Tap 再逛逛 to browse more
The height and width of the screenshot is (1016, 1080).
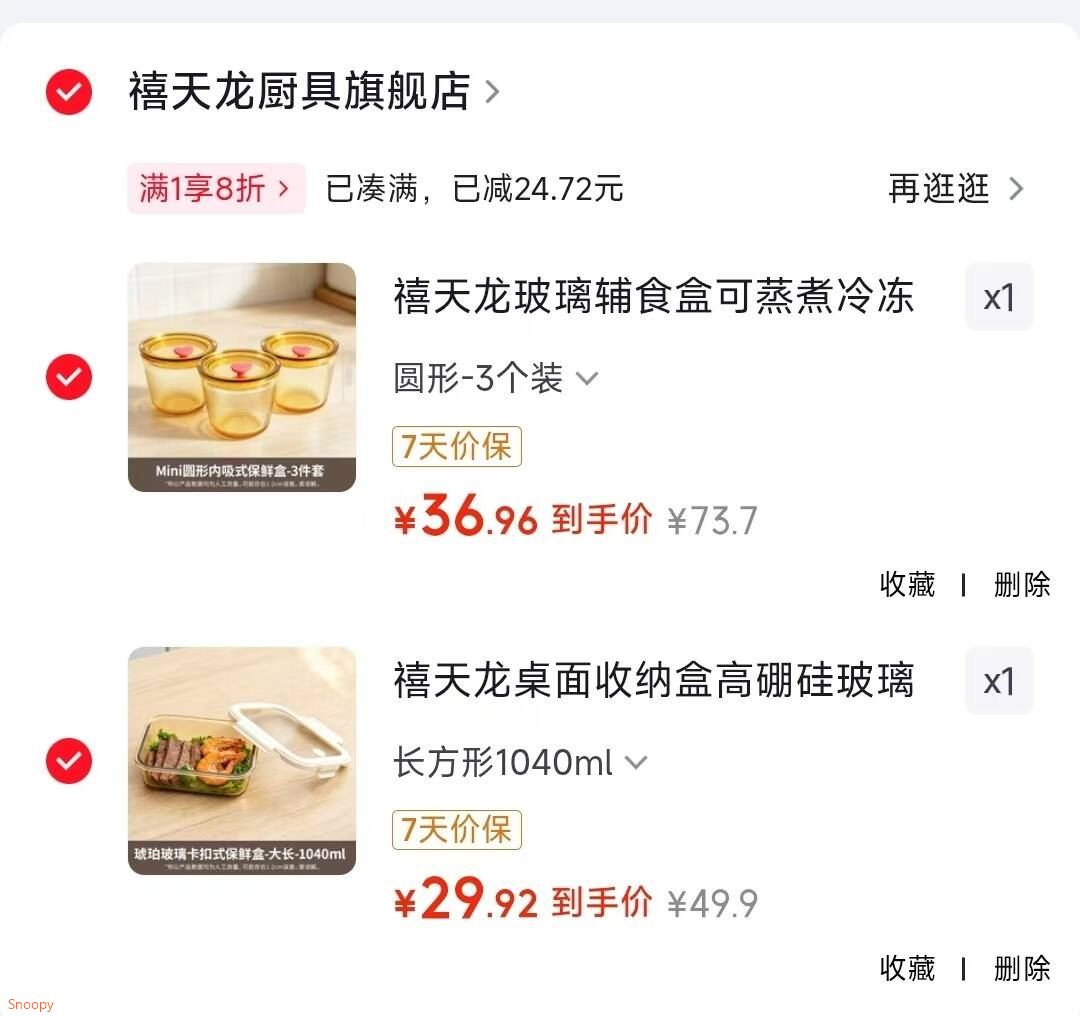click(956, 188)
